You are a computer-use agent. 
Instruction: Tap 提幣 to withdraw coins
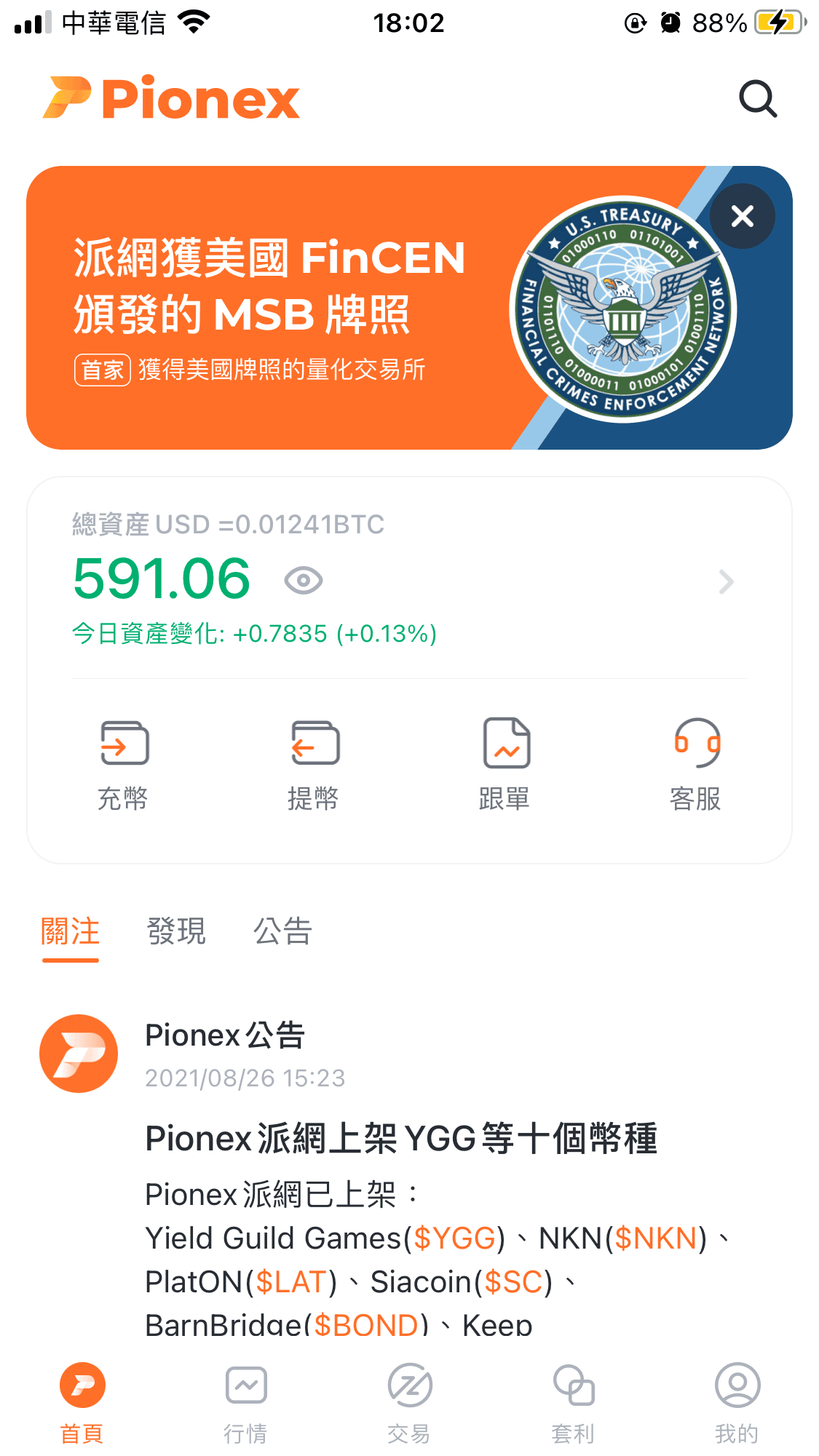pyautogui.click(x=314, y=764)
